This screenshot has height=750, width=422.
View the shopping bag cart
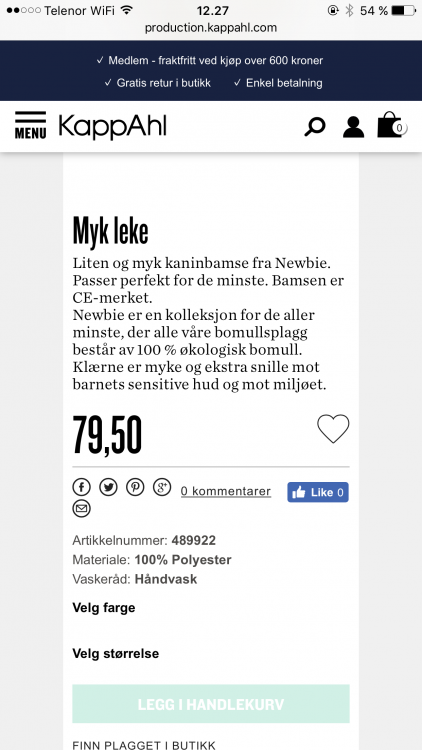click(391, 125)
